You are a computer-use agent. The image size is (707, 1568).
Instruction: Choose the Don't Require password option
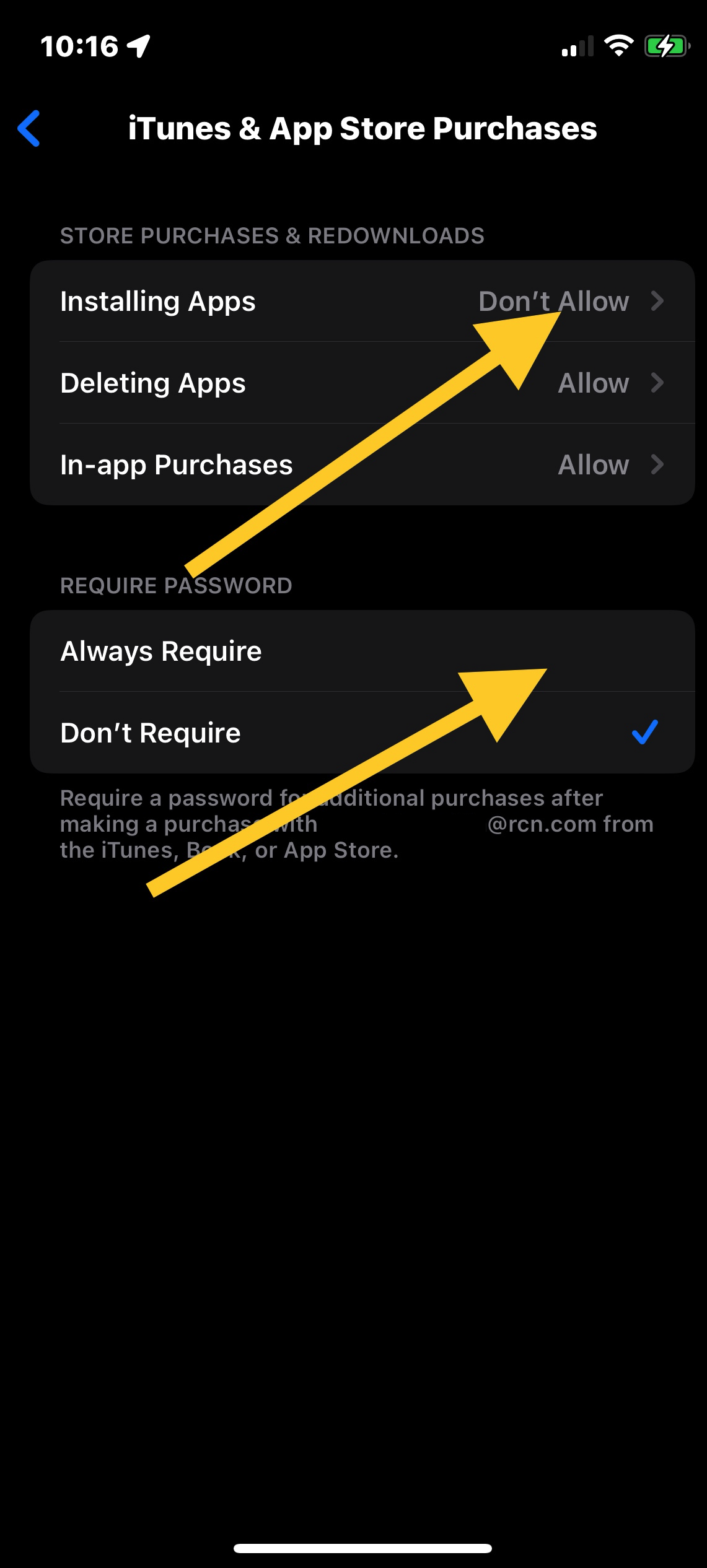pyautogui.click(x=362, y=733)
